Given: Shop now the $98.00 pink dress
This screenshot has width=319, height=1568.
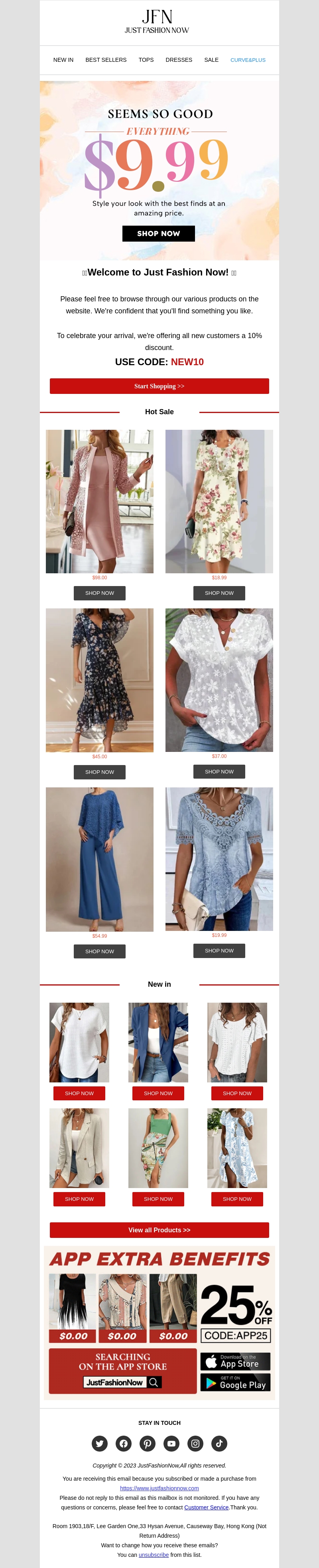Looking at the screenshot, I should (x=100, y=594).
